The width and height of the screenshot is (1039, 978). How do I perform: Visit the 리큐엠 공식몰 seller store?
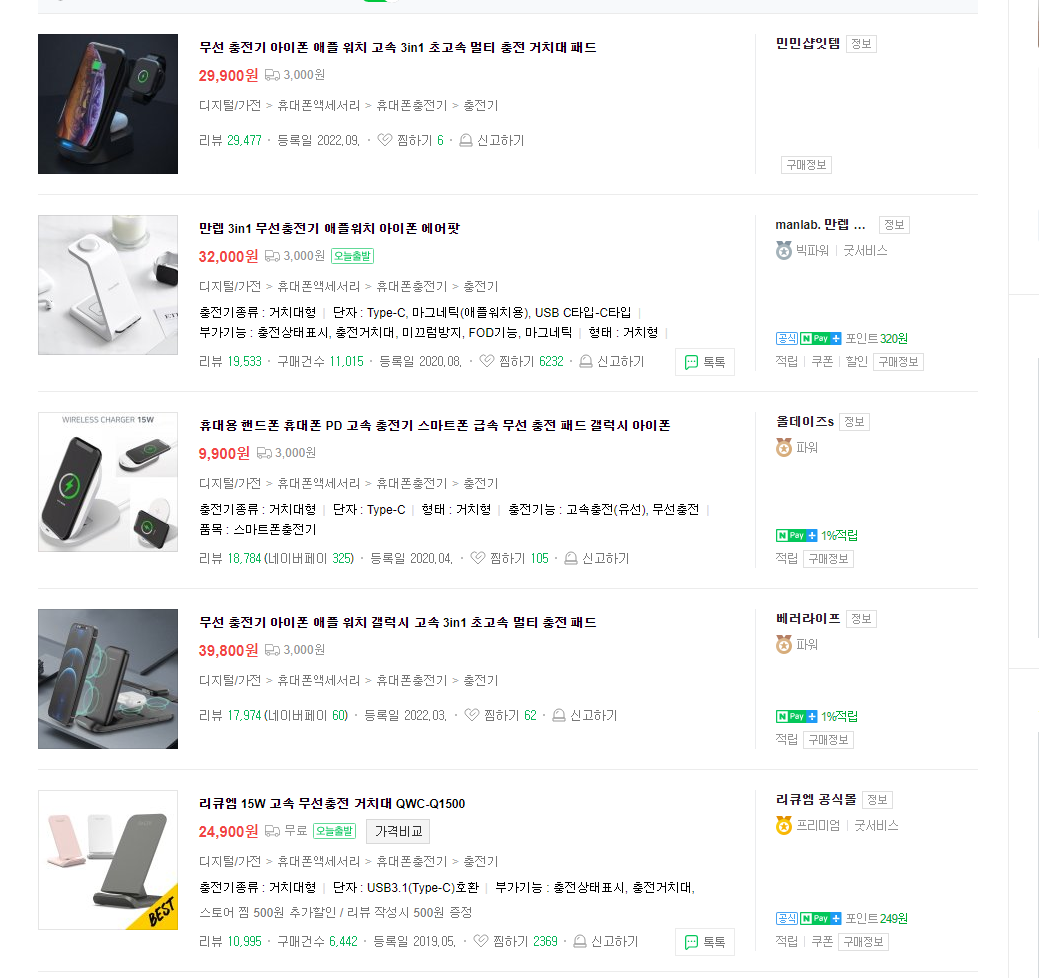(x=816, y=800)
